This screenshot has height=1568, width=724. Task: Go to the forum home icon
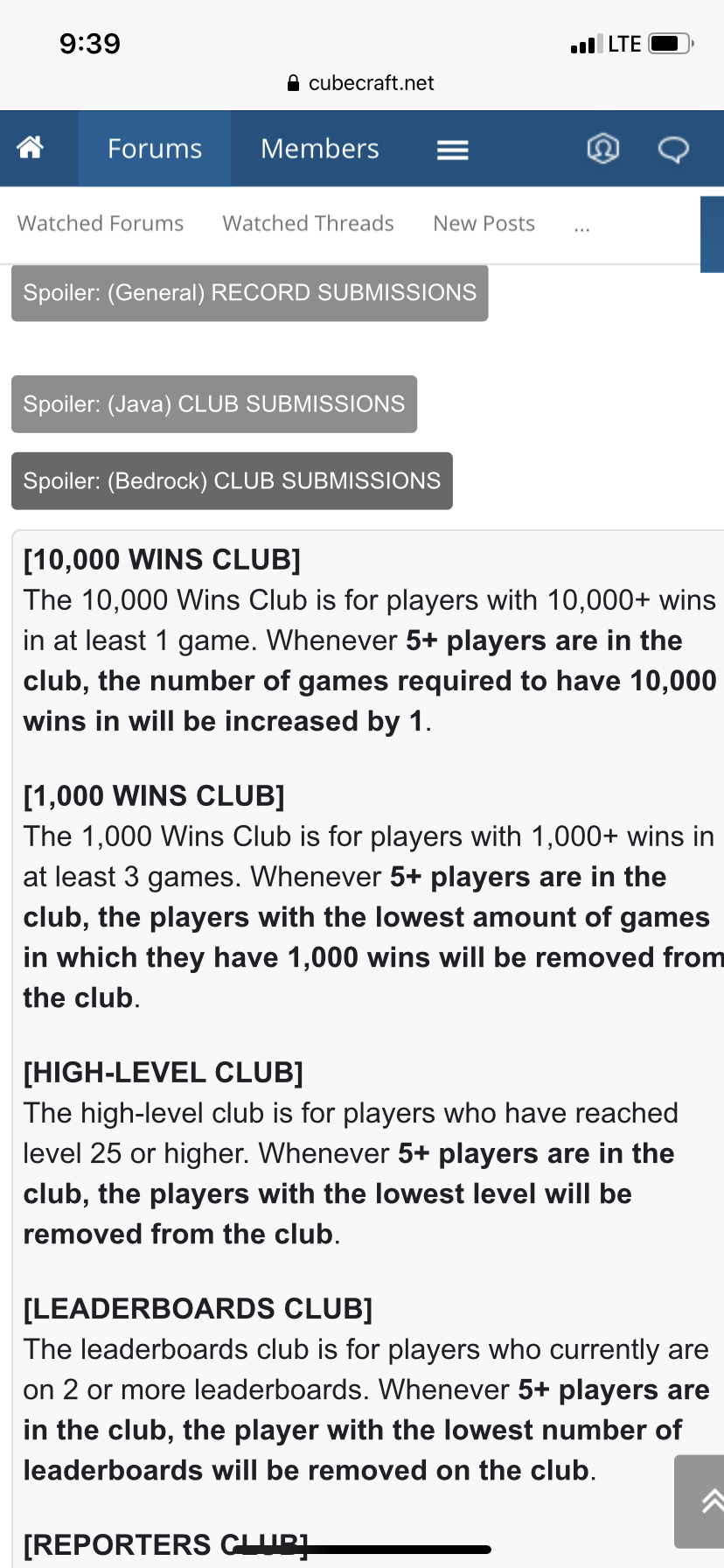tap(31, 148)
